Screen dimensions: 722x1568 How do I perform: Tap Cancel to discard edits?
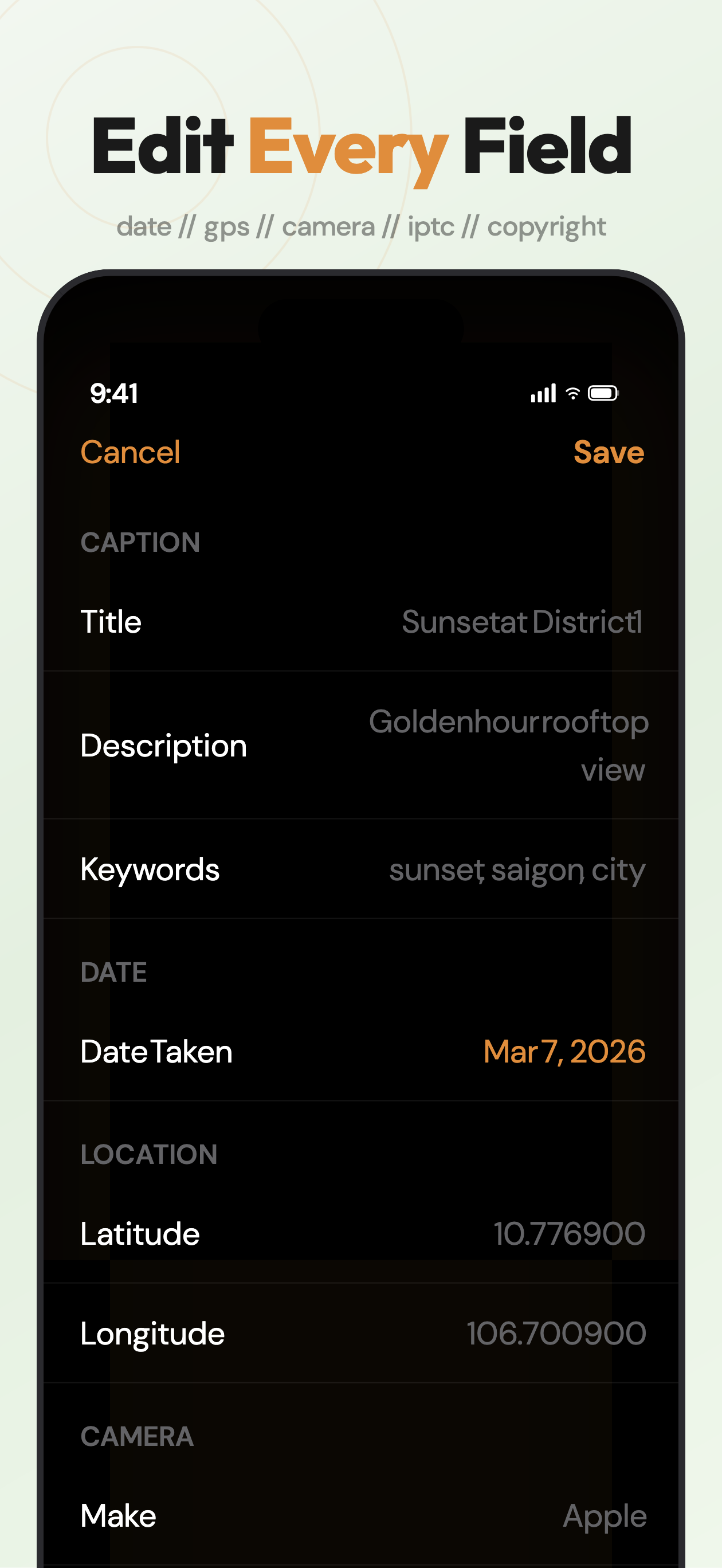point(130,452)
